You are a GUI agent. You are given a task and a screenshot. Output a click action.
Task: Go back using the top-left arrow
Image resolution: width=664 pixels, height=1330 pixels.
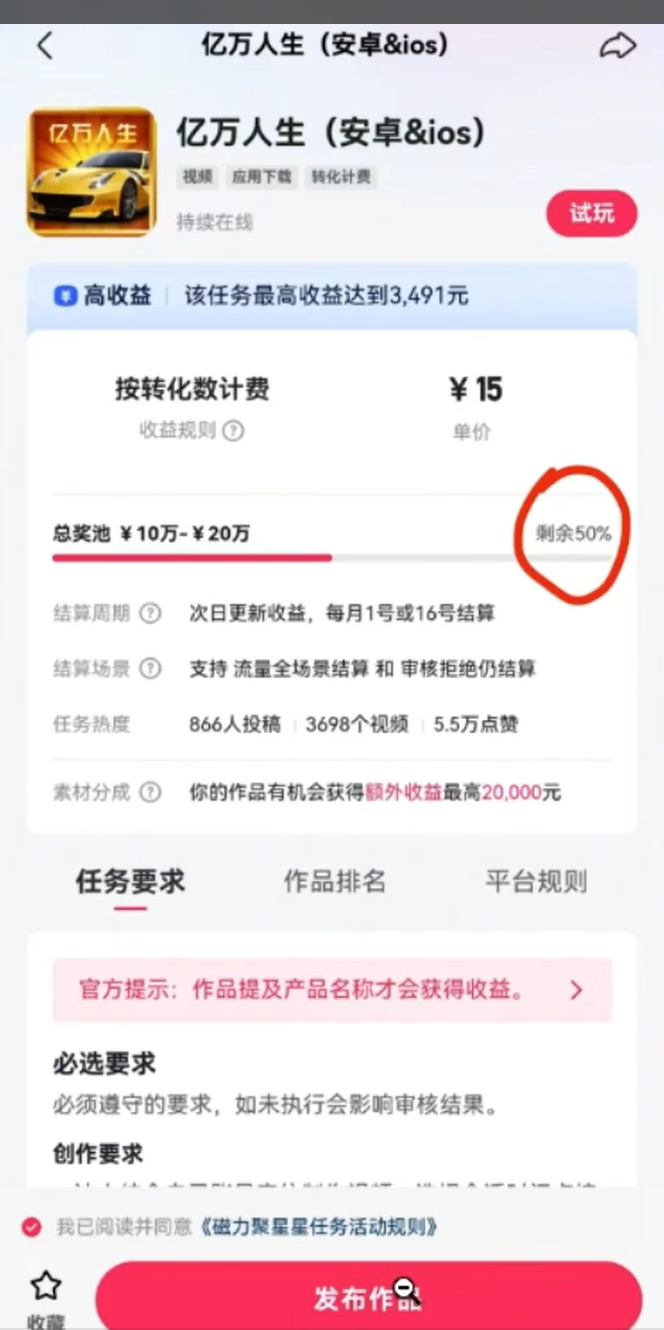pyautogui.click(x=44, y=46)
